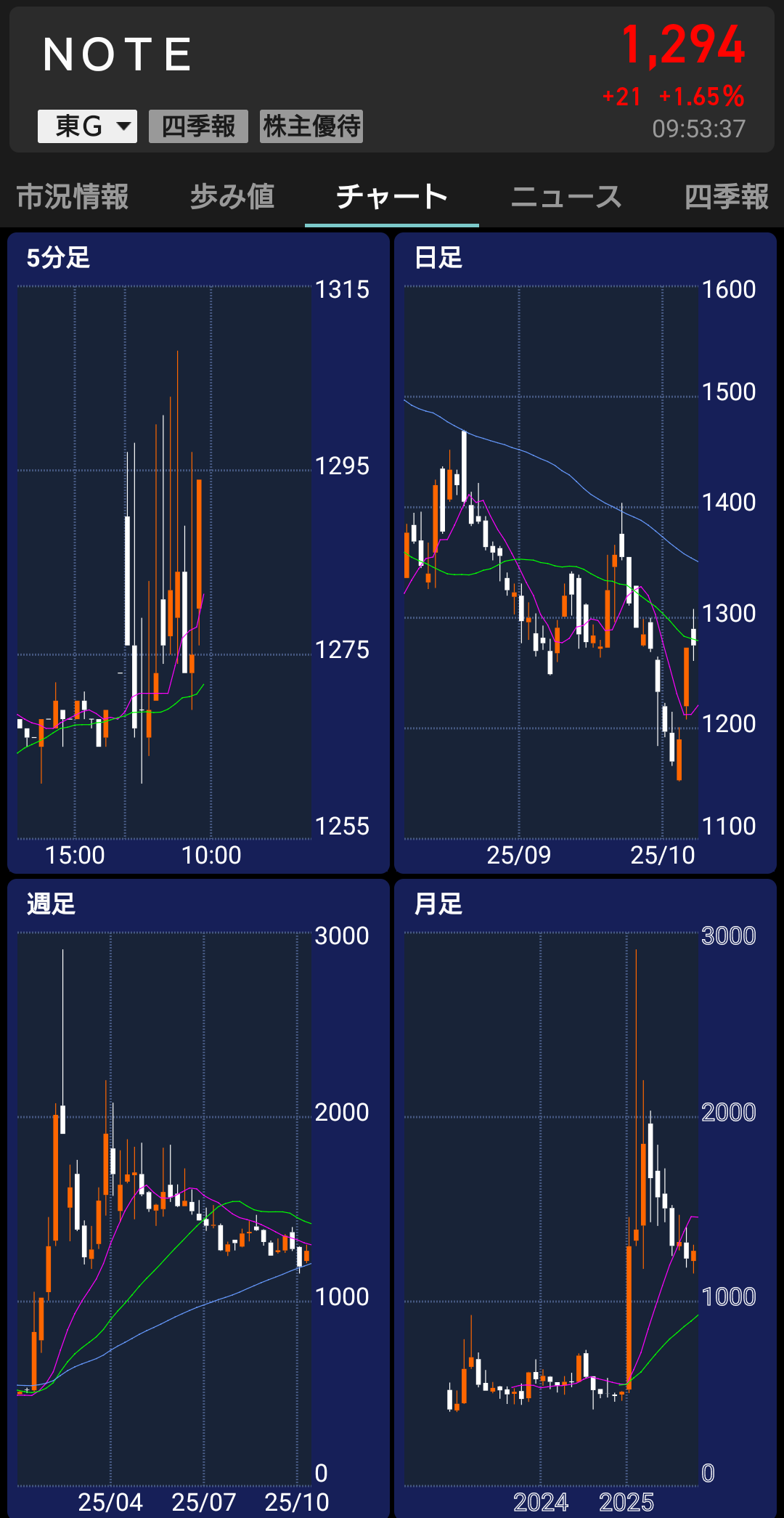Open the 四季報 tab in the tab bar
Image resolution: width=784 pixels, height=1518 pixels.
tap(726, 197)
